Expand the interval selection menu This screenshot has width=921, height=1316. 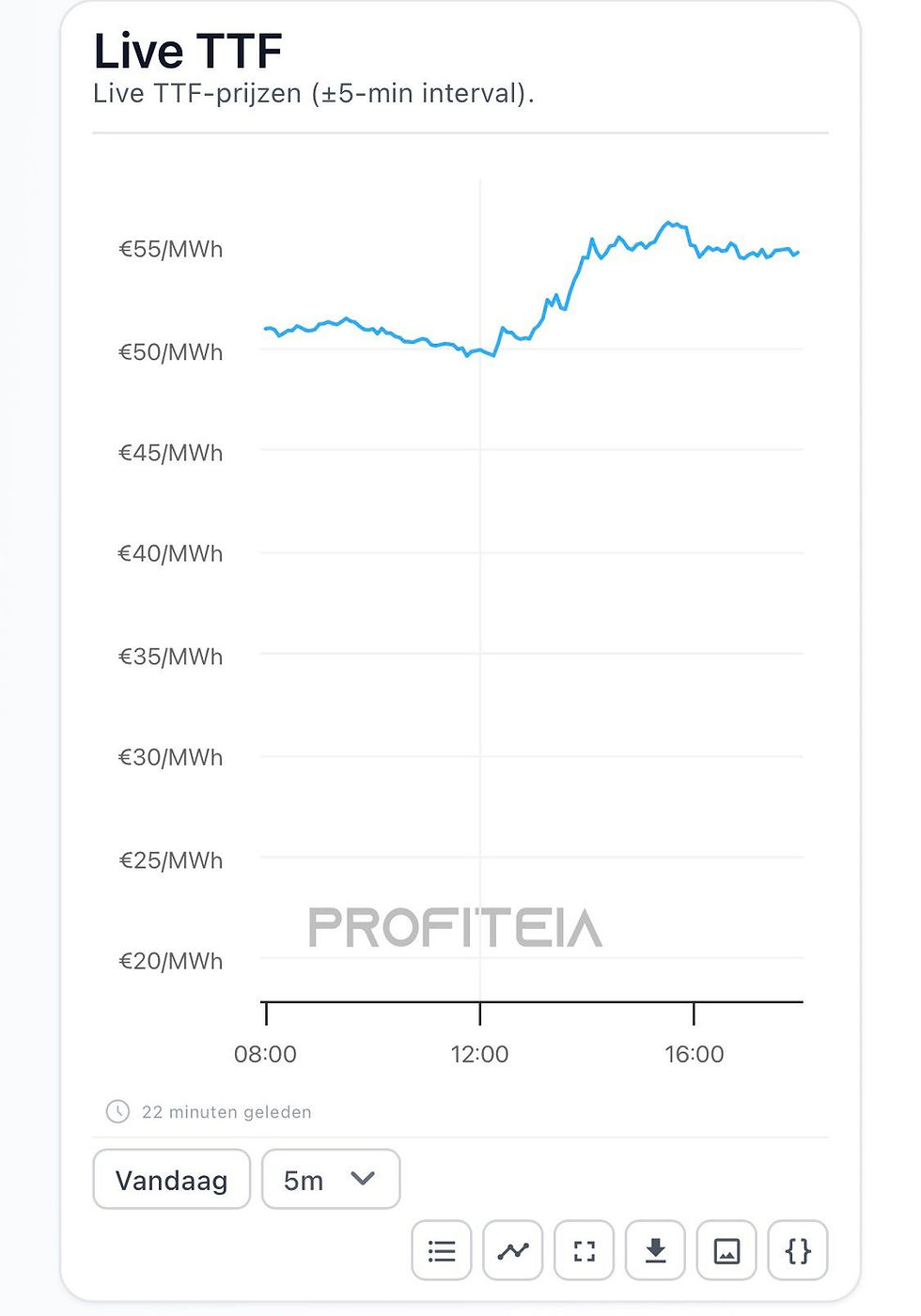click(x=330, y=1180)
